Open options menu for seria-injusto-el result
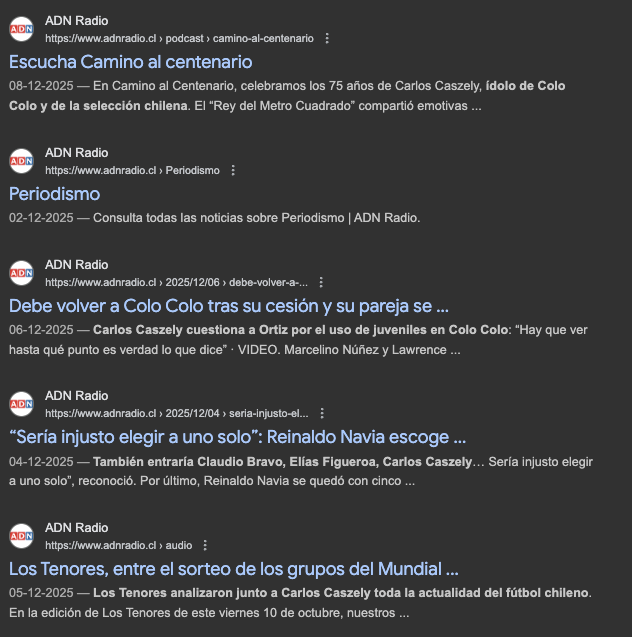Image resolution: width=632 pixels, height=637 pixels. pyautogui.click(x=322, y=413)
